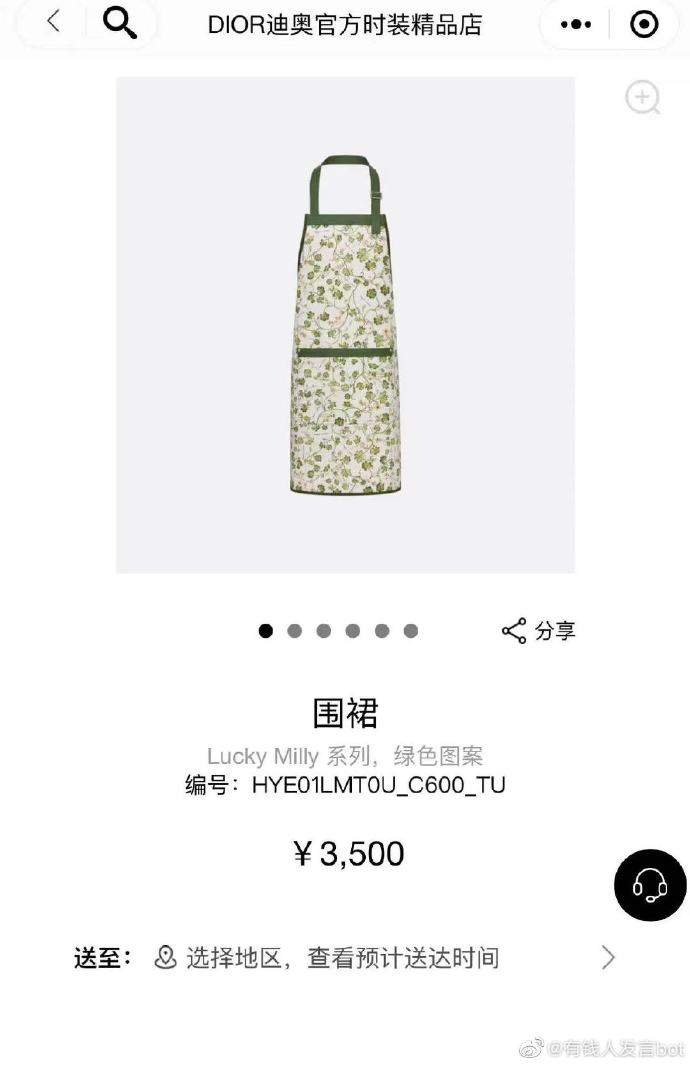Open the search magnifier icon
The width and height of the screenshot is (690, 1065).
click(120, 23)
